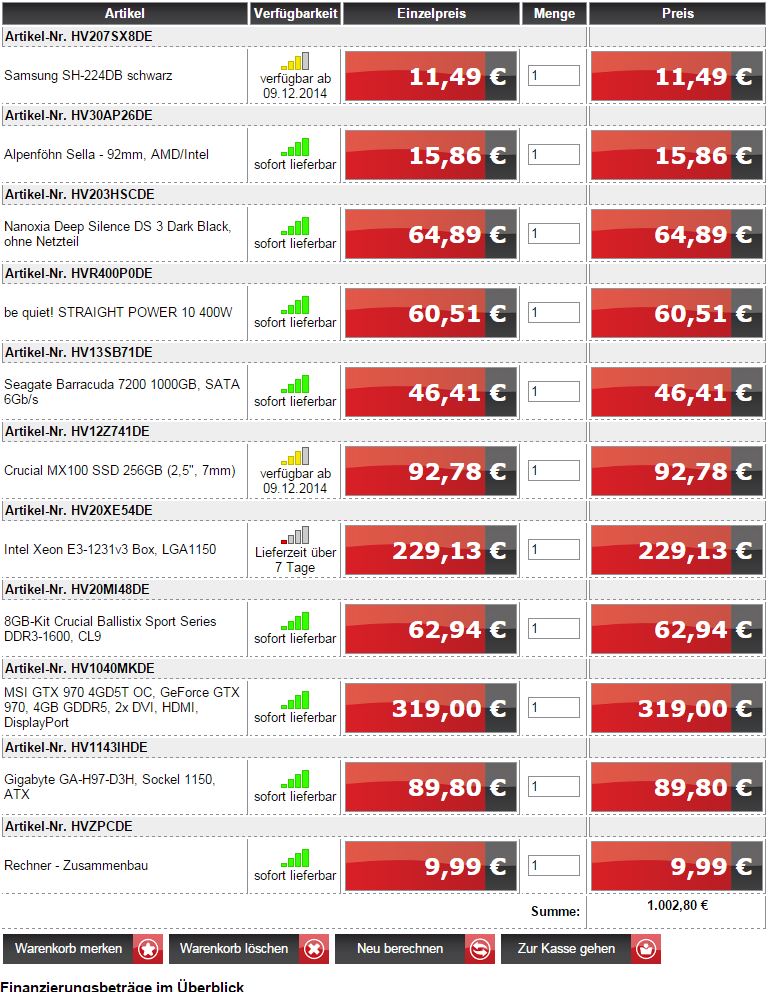Edit quantity for Seagate Barracuda 1000GB
773x992 pixels.
553,392
